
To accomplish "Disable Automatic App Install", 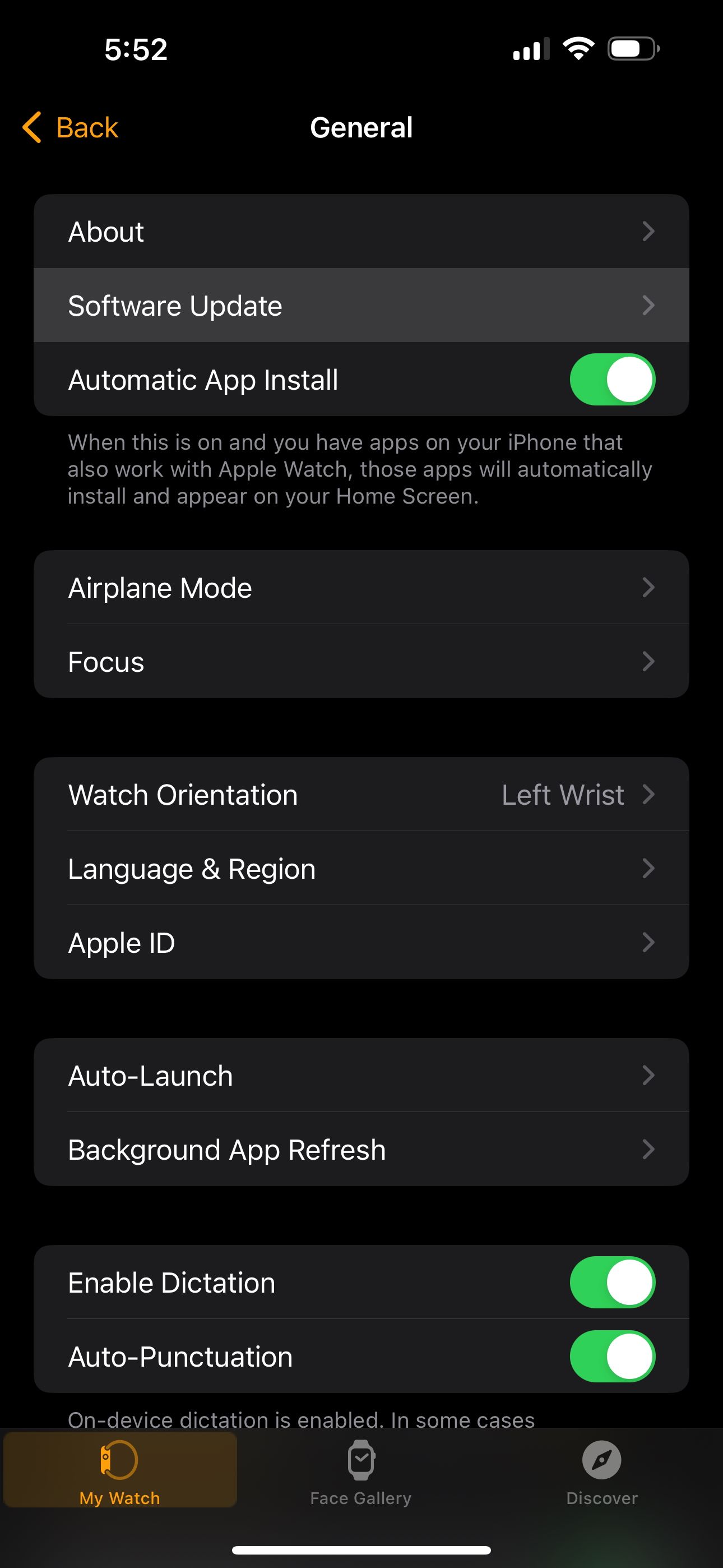I will [x=610, y=379].
